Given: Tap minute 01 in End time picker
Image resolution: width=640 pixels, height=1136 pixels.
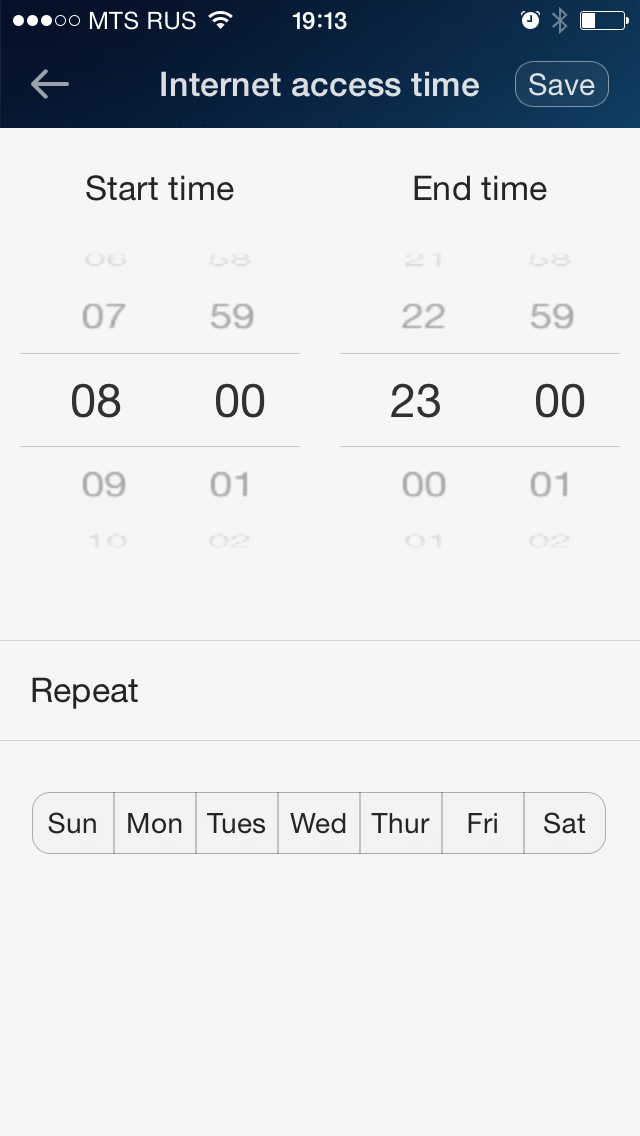Looking at the screenshot, I should pos(551,485).
